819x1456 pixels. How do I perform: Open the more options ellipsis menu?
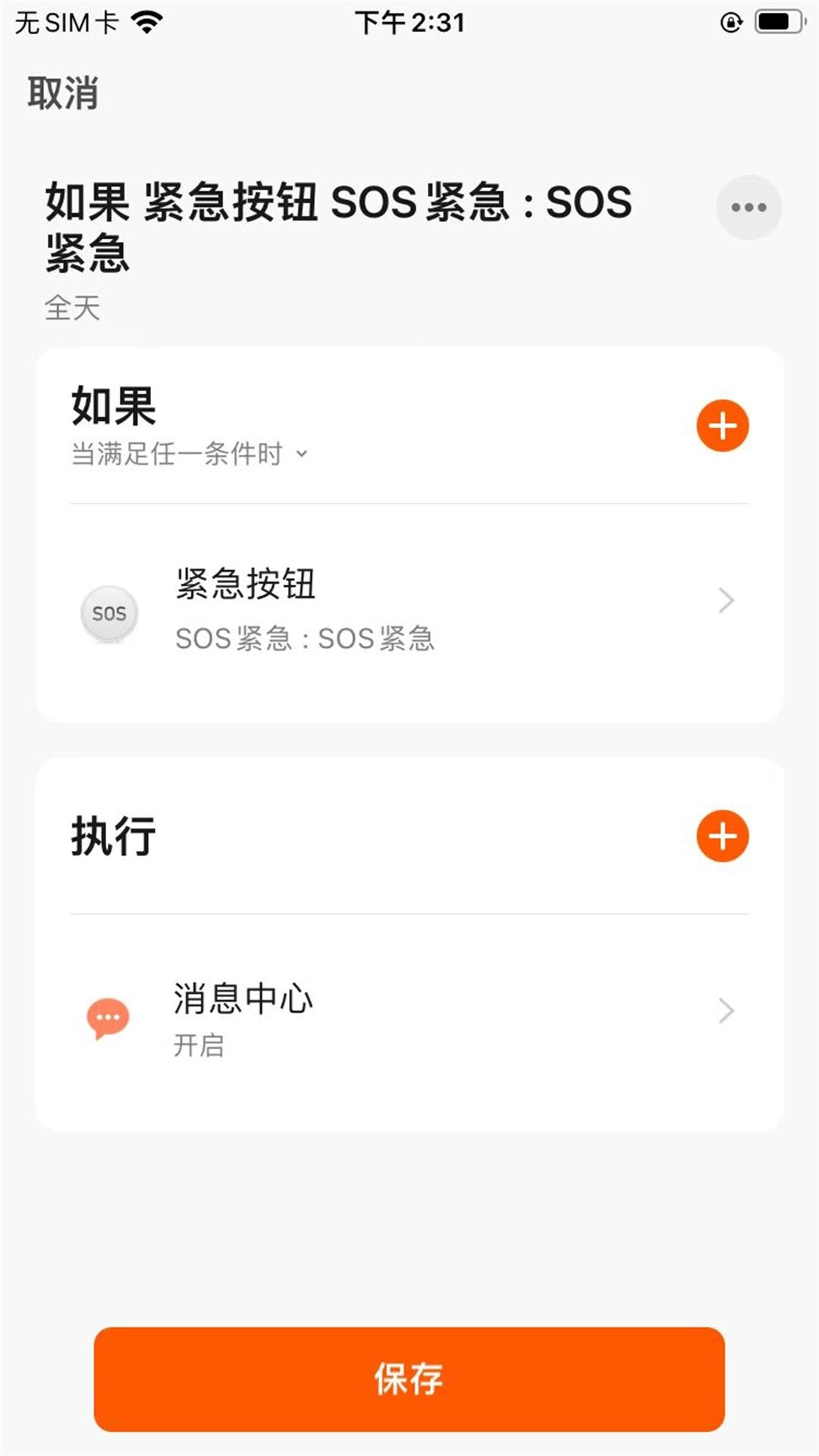[748, 208]
